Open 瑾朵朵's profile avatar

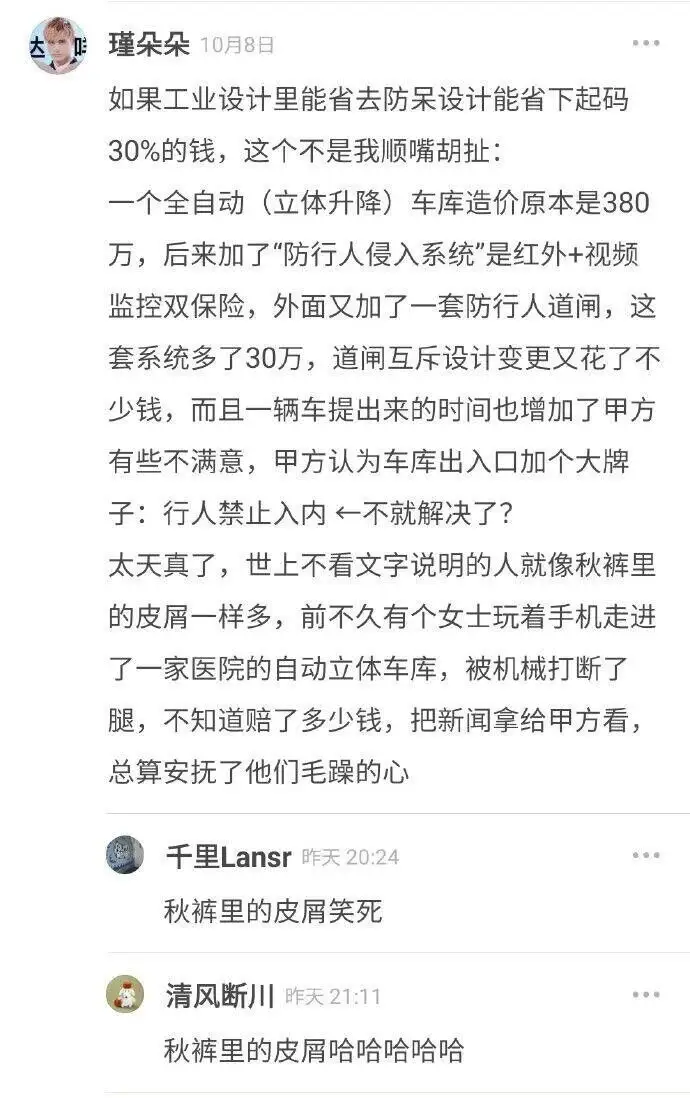[x=57, y=46]
